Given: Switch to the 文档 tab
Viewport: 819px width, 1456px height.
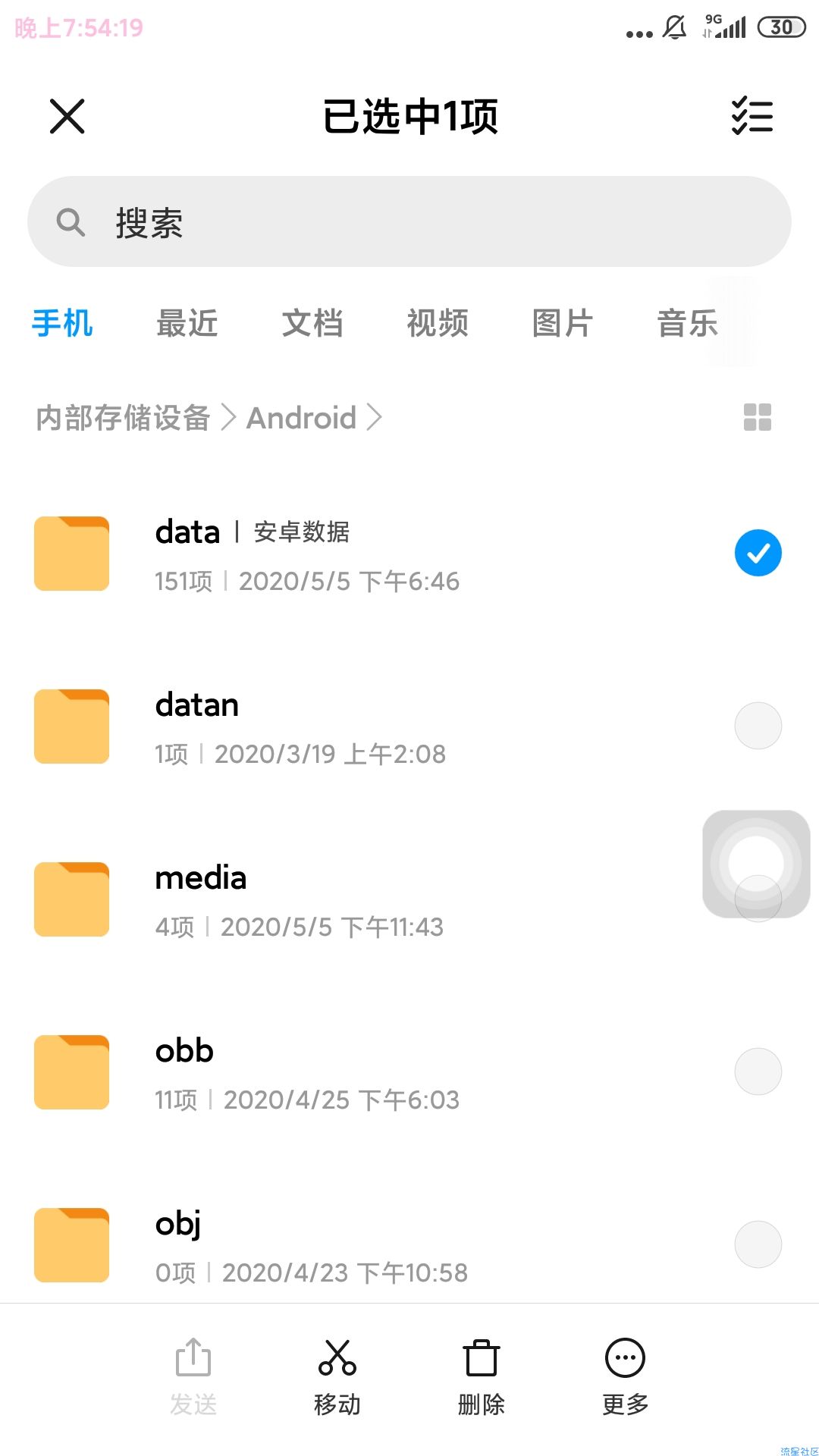Looking at the screenshot, I should [x=312, y=323].
